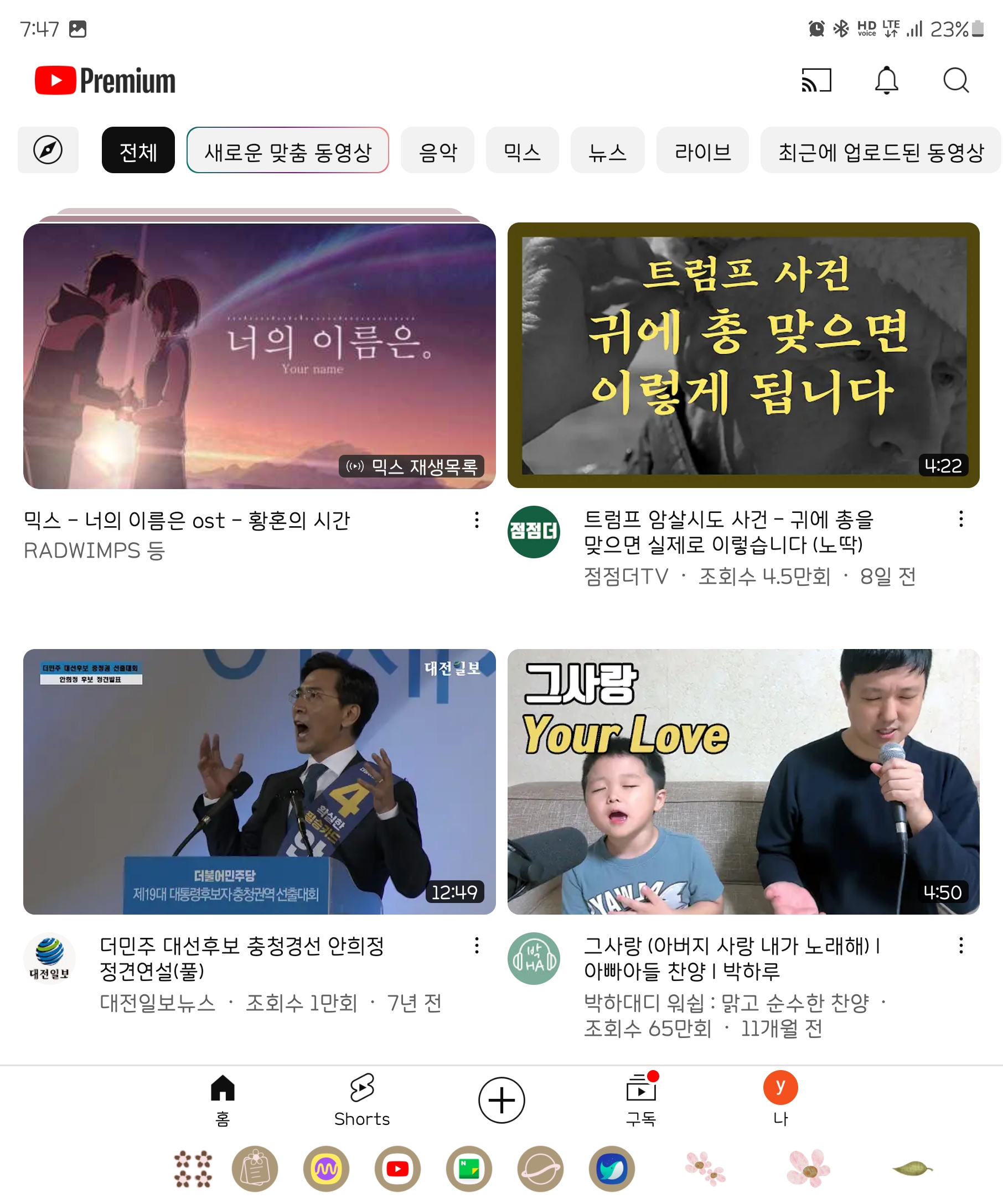Select the 라이브 filter chip
The width and height of the screenshot is (1003, 1204).
click(702, 150)
